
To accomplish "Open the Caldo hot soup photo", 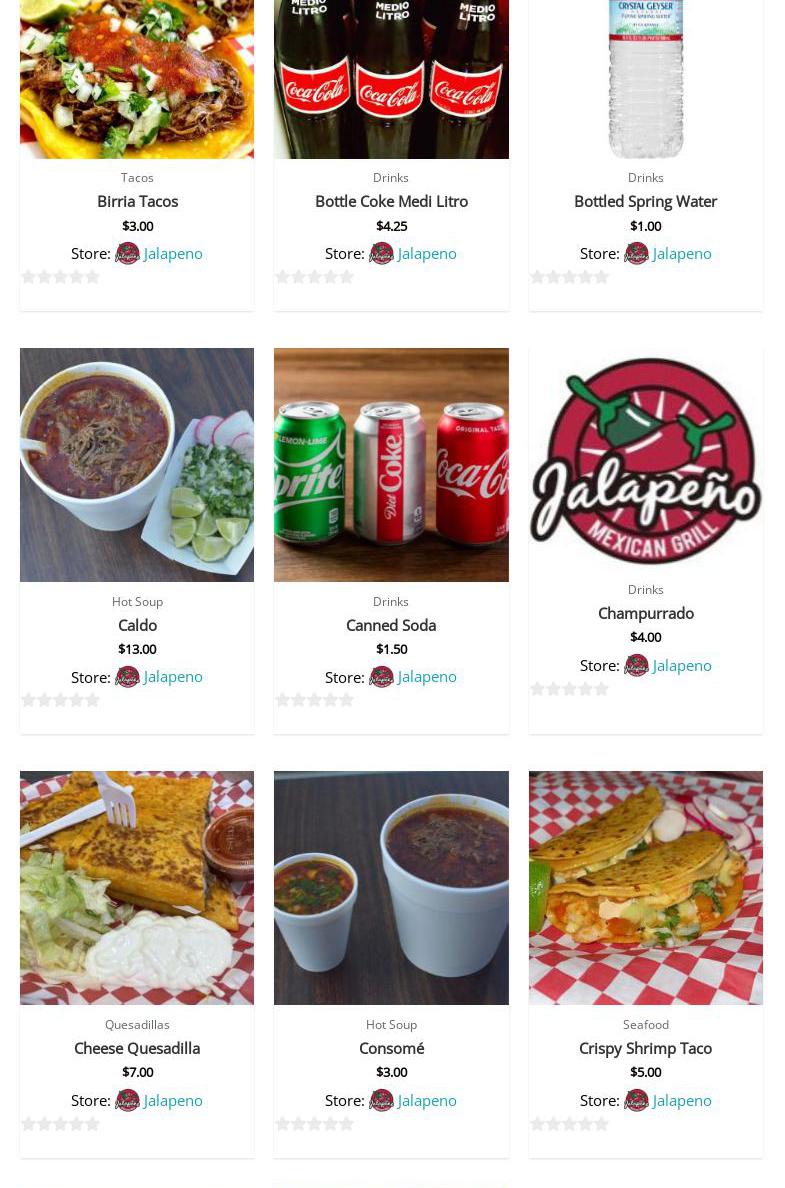I will (137, 465).
